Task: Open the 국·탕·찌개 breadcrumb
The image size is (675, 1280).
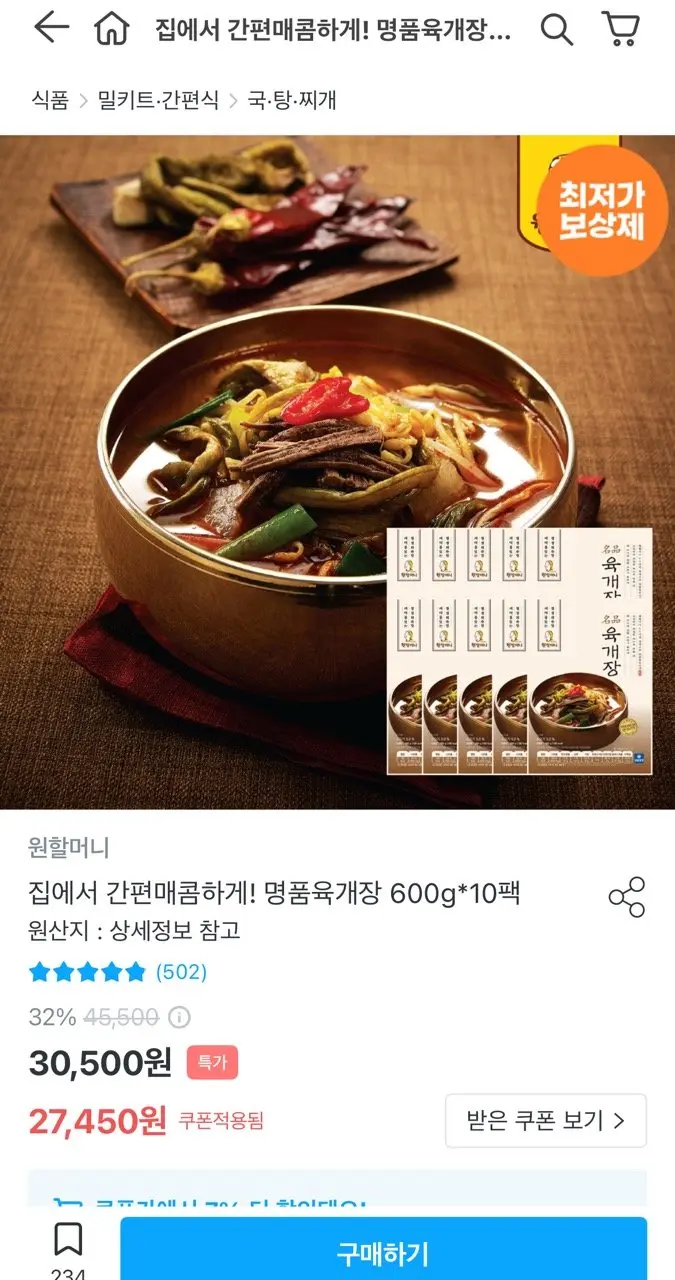Action: pos(292,100)
